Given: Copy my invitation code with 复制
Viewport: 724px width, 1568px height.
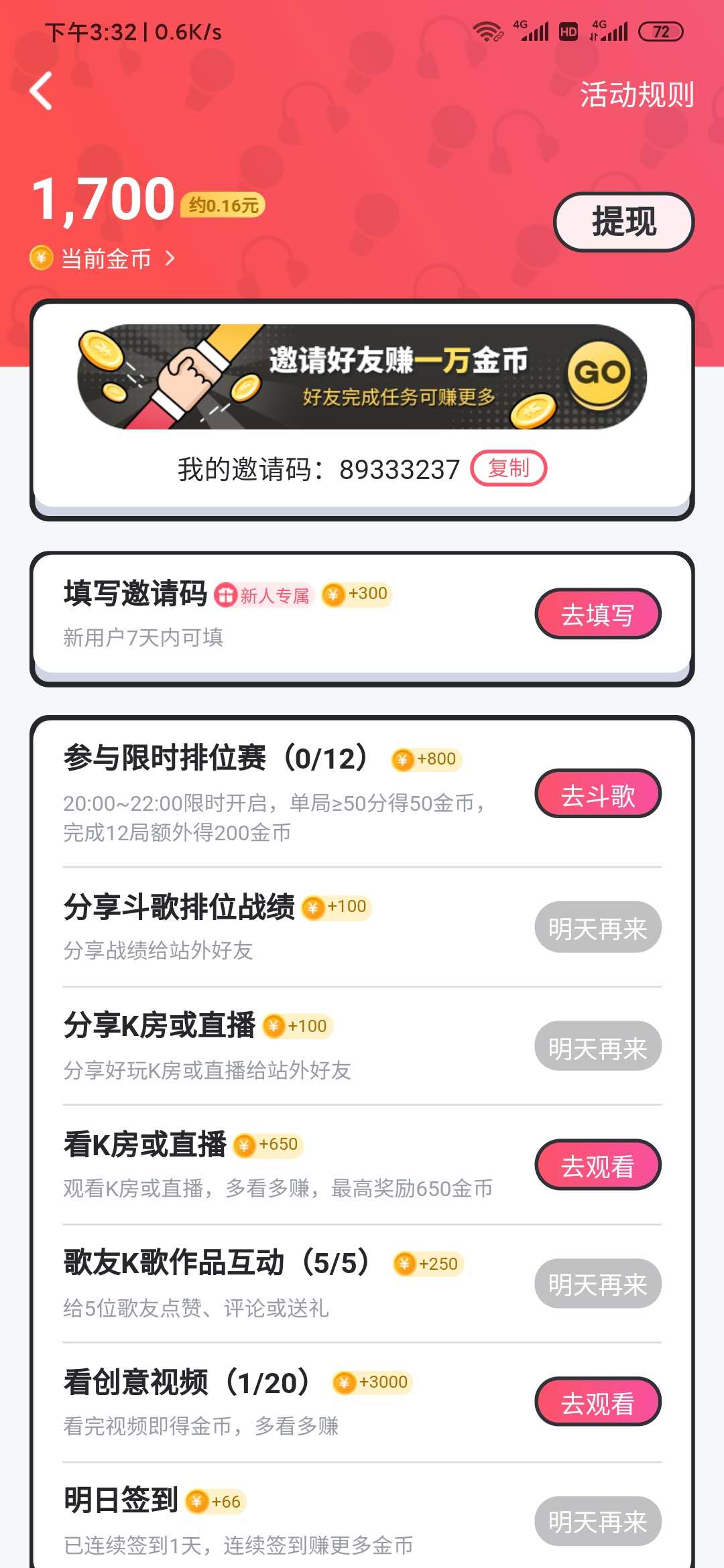Looking at the screenshot, I should (508, 468).
